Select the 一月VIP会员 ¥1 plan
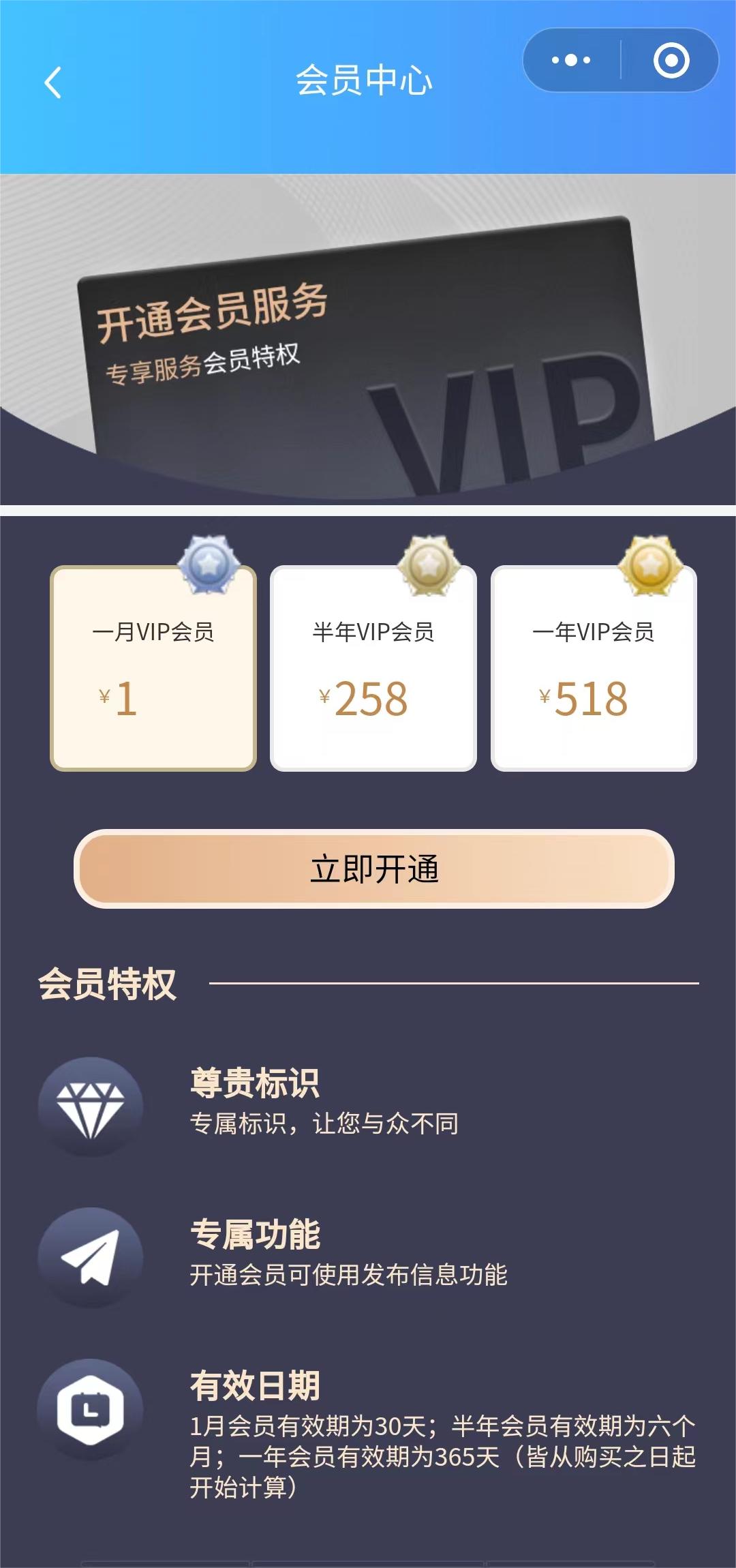 pos(153,669)
